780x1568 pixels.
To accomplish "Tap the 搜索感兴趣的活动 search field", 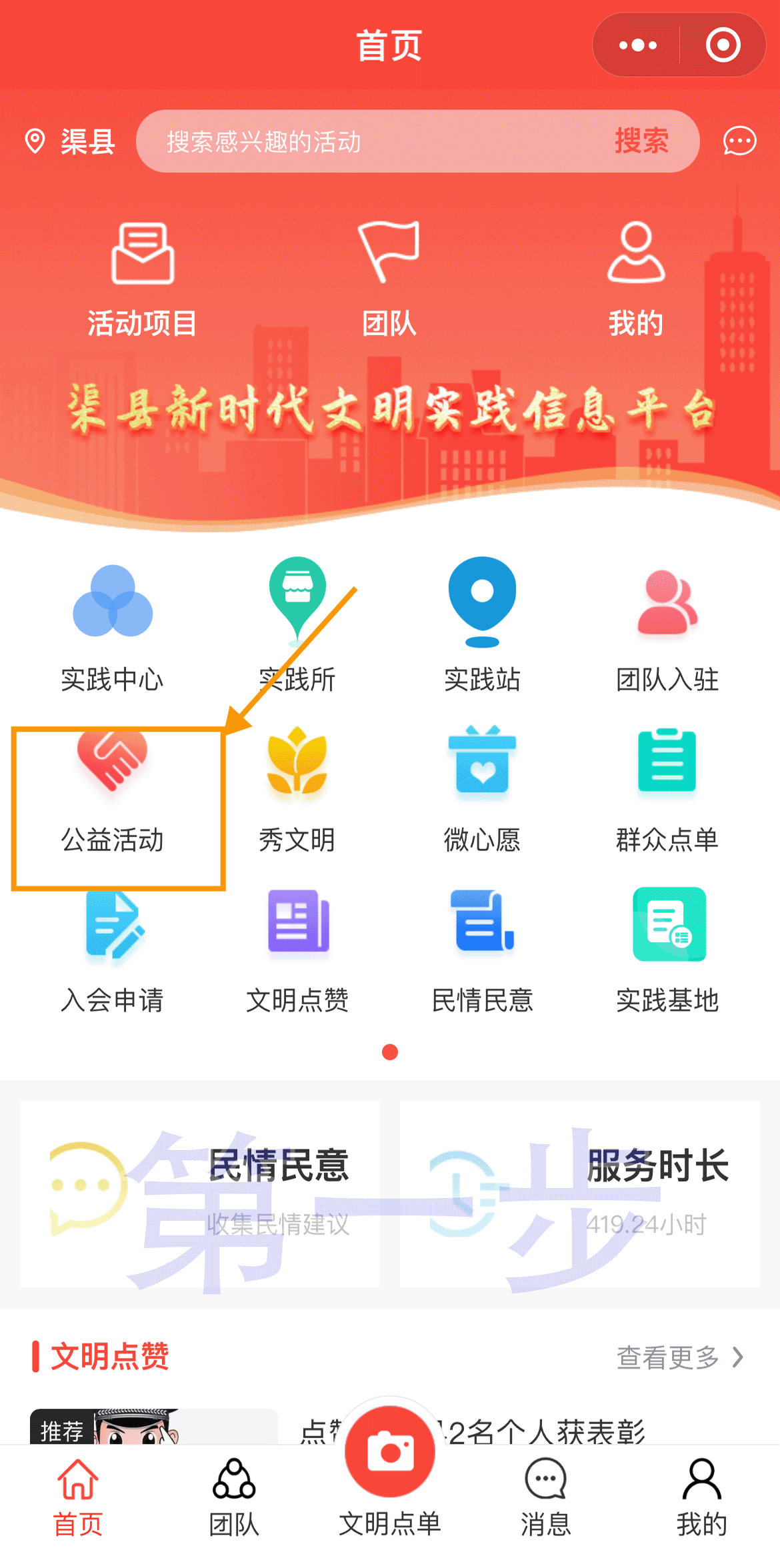I will (x=373, y=141).
